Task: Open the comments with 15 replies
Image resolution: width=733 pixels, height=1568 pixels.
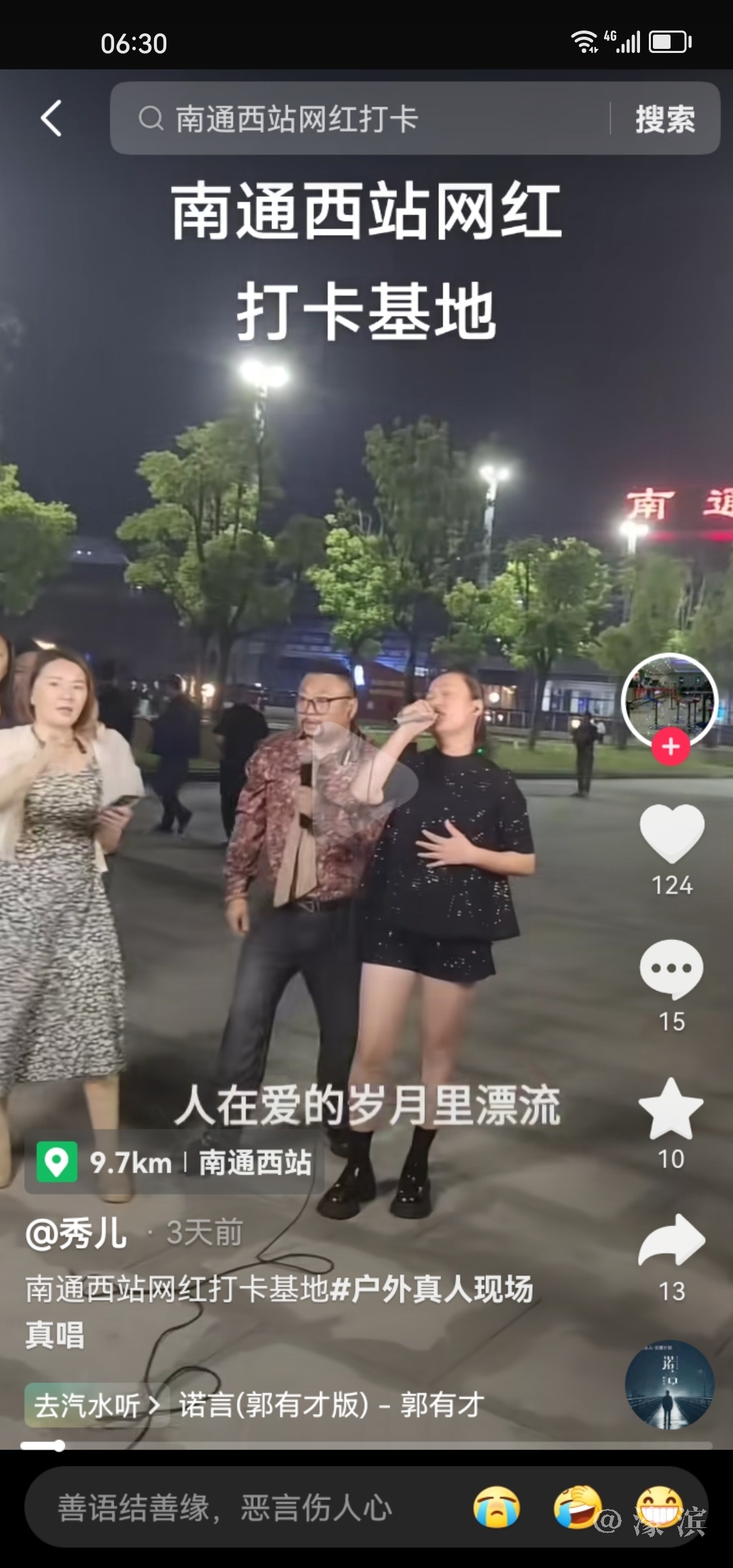Action: tap(671, 970)
